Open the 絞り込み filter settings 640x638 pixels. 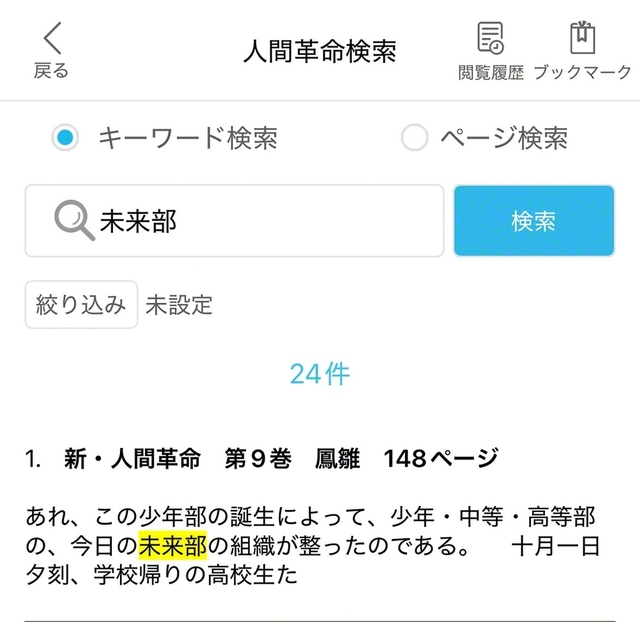pyautogui.click(x=81, y=304)
